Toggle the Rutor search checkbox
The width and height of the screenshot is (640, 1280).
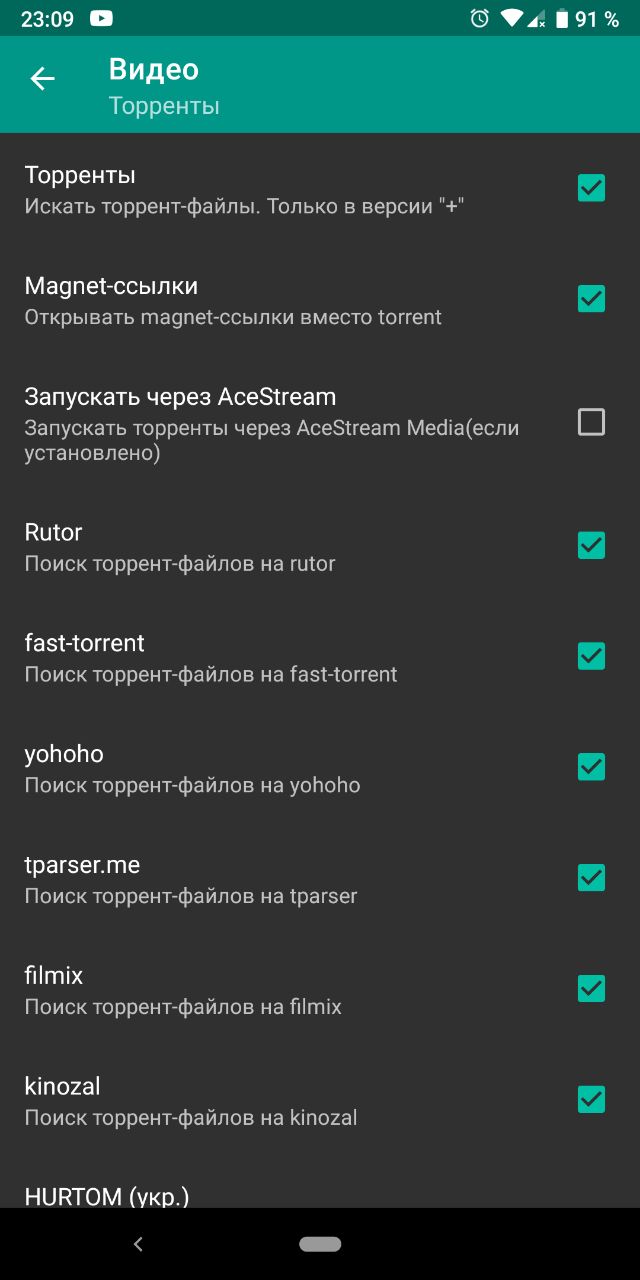[591, 545]
